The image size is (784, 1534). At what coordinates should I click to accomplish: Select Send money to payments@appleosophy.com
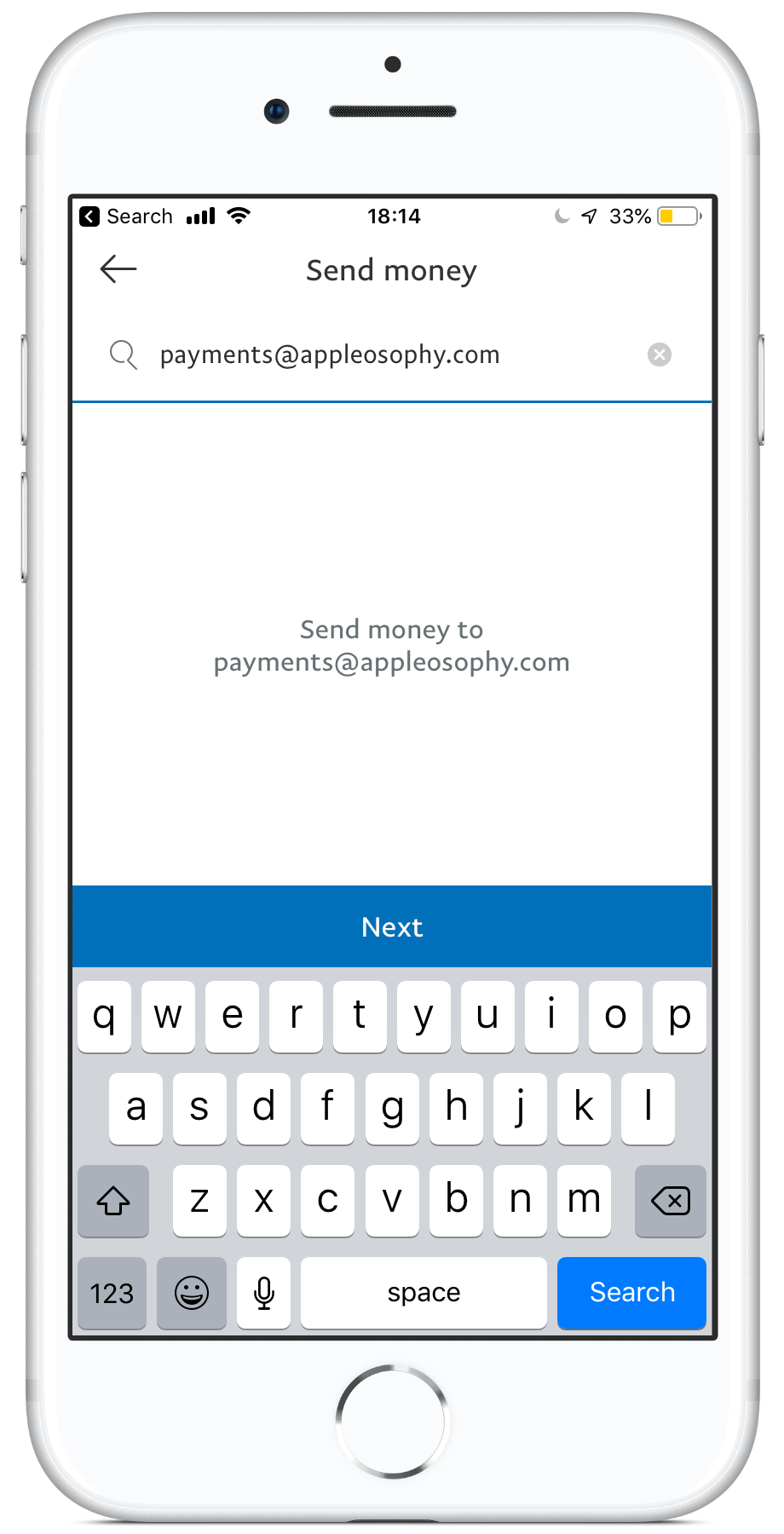point(392,646)
